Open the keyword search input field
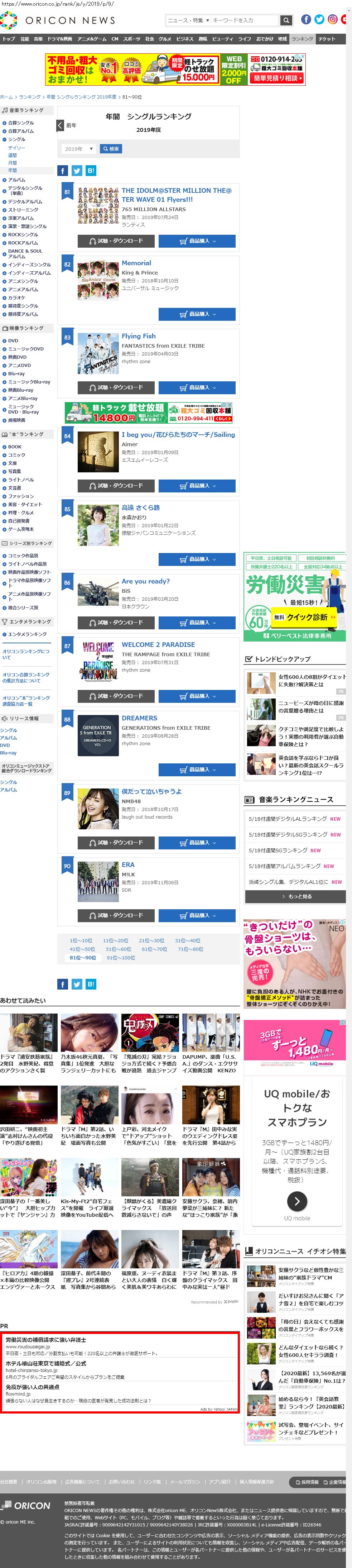352x1568 pixels. click(243, 20)
